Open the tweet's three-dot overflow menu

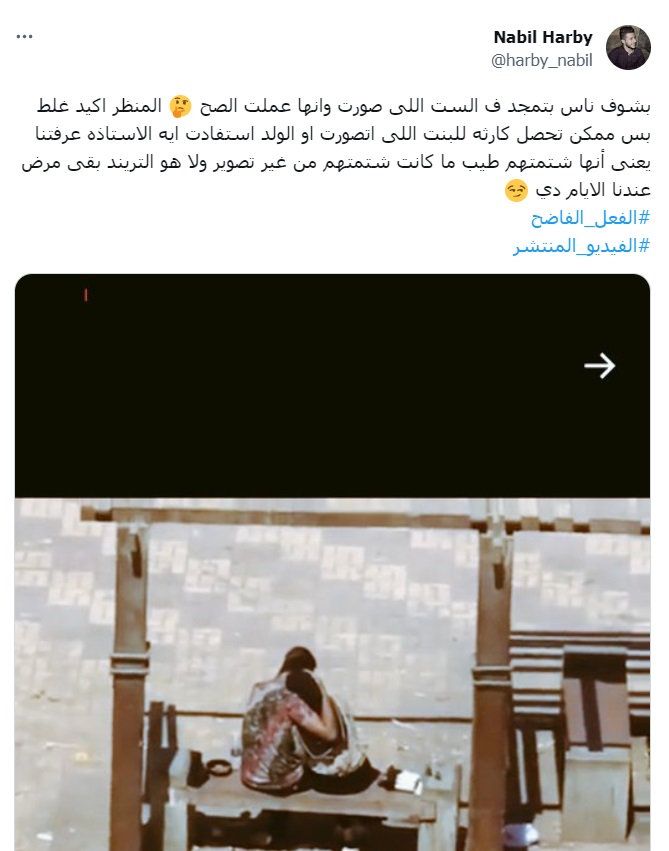point(25,37)
